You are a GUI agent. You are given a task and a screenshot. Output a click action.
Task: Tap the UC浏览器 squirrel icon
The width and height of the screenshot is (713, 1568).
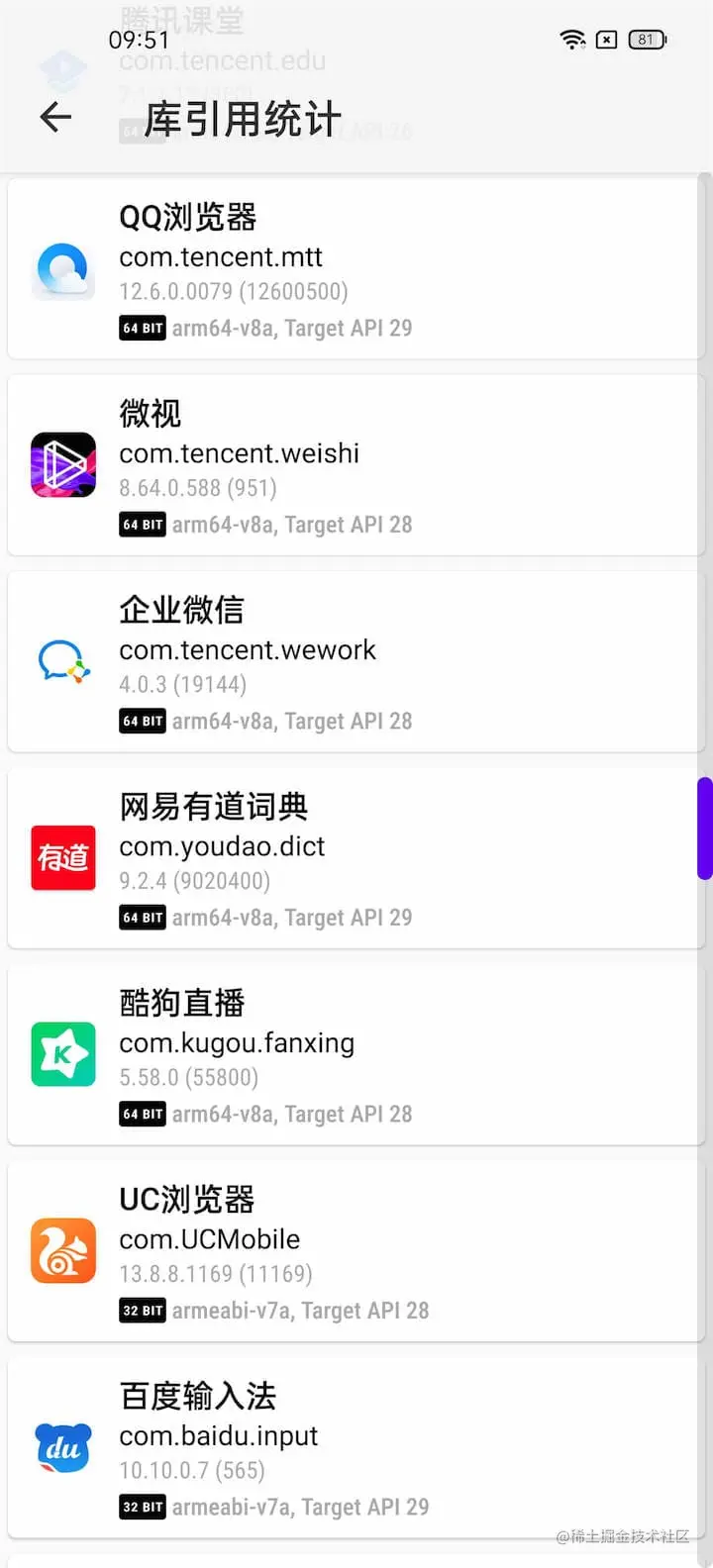(62, 1249)
